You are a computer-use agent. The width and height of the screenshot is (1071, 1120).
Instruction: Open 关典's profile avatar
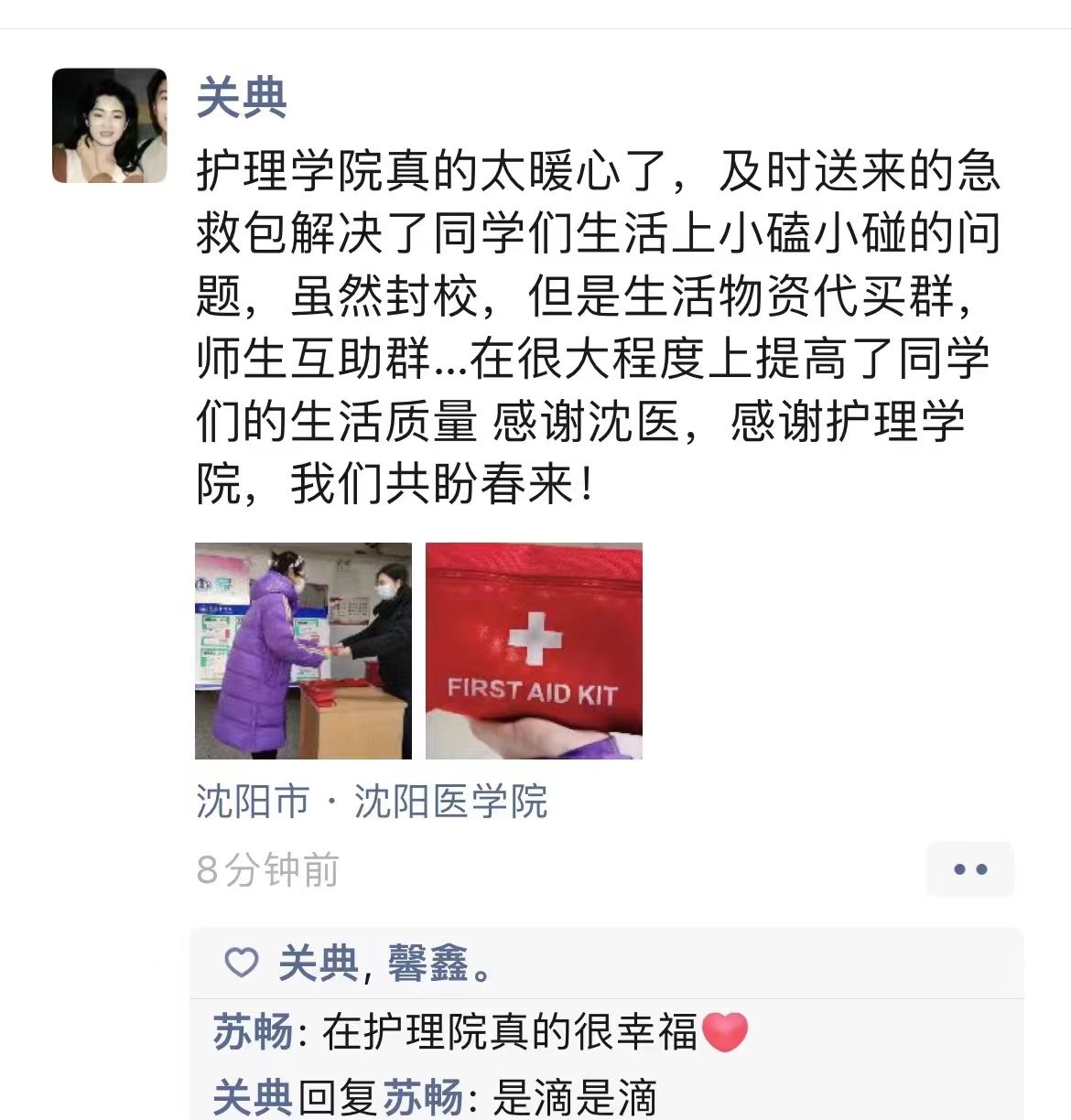(110, 125)
